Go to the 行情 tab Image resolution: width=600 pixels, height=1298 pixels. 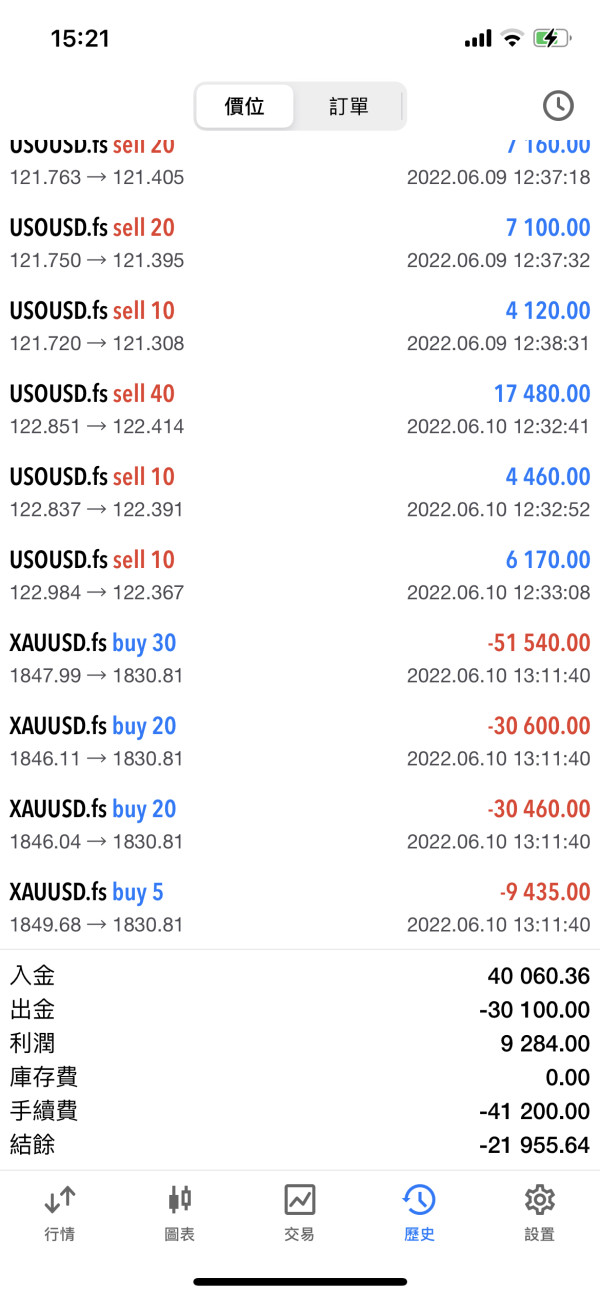click(x=60, y=1212)
